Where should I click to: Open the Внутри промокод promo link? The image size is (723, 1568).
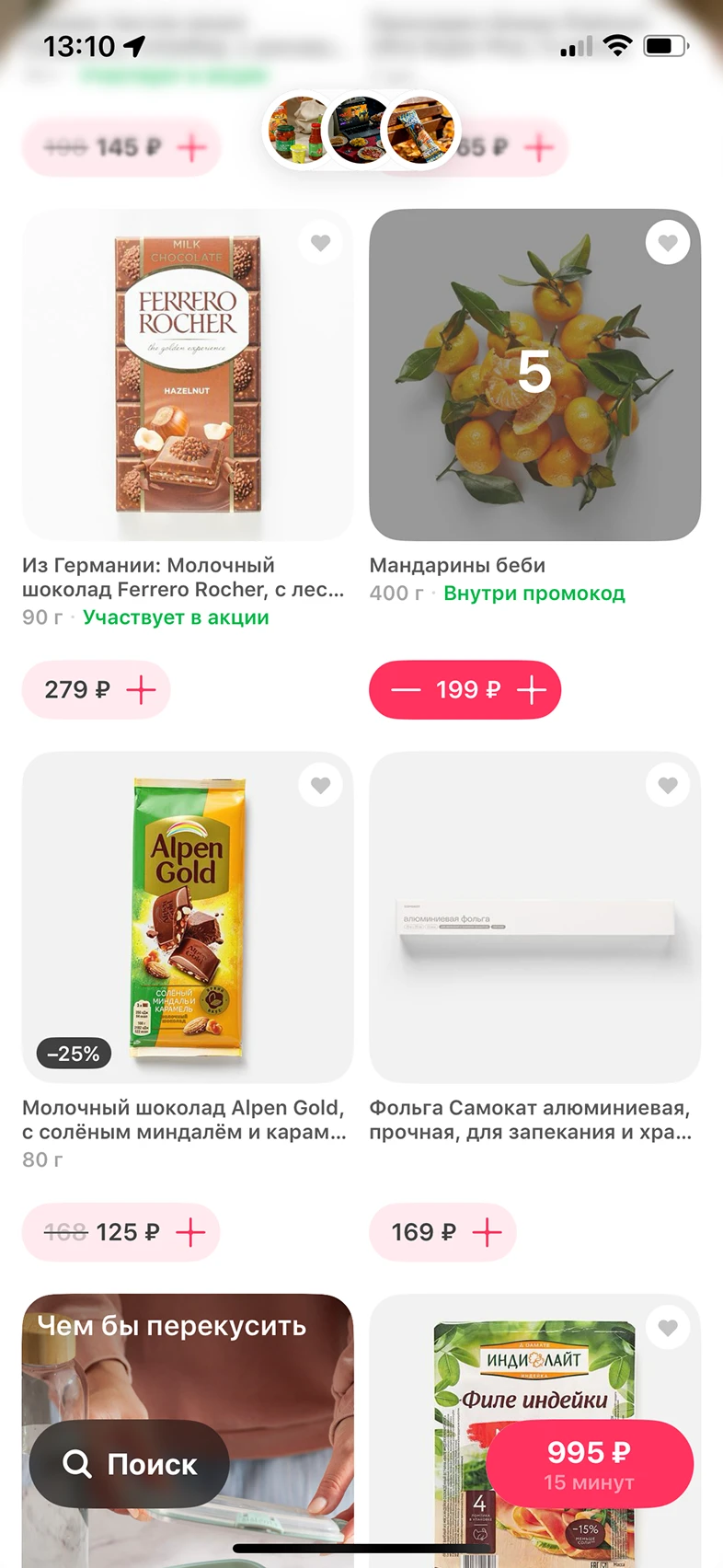point(534,593)
